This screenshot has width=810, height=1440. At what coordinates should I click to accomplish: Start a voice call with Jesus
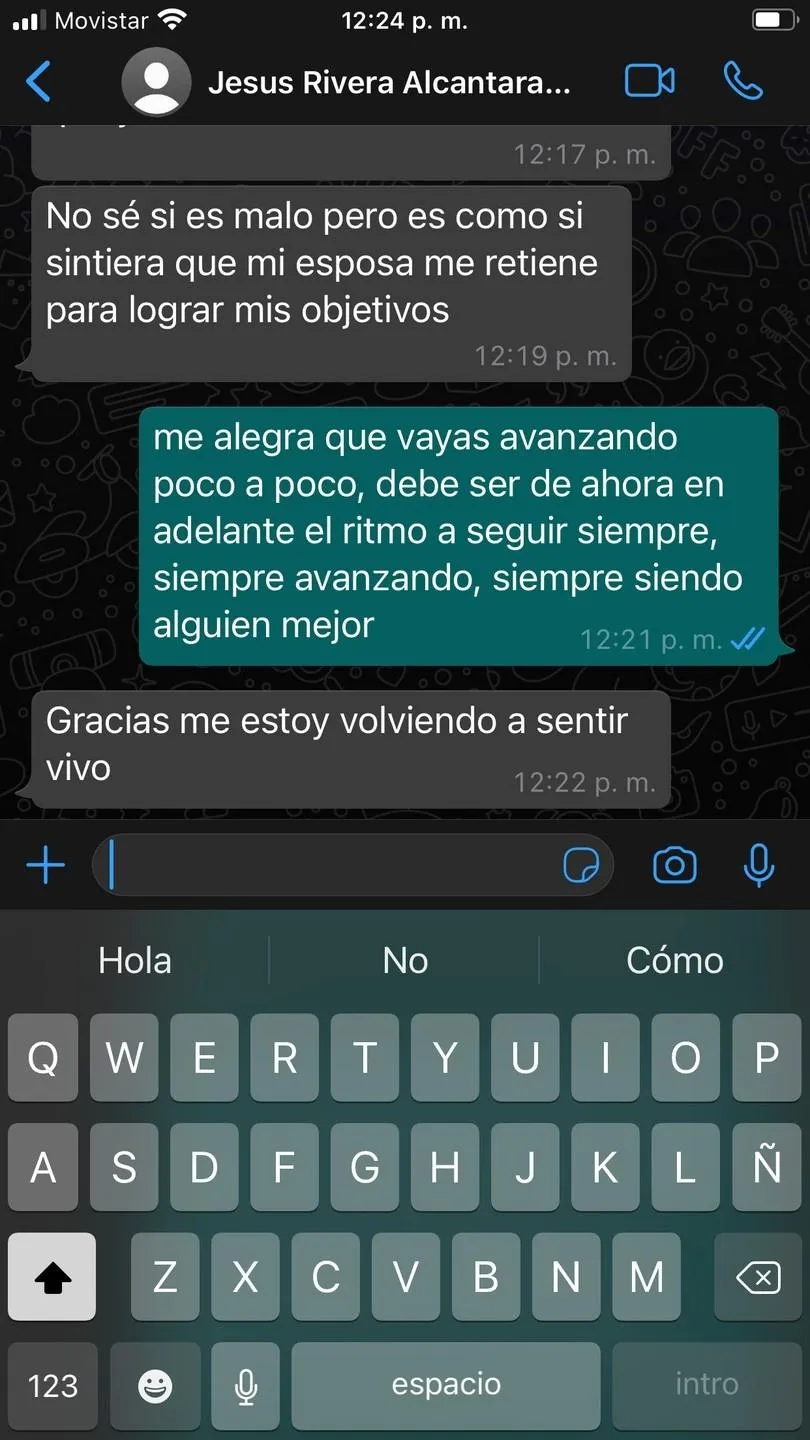(x=743, y=81)
